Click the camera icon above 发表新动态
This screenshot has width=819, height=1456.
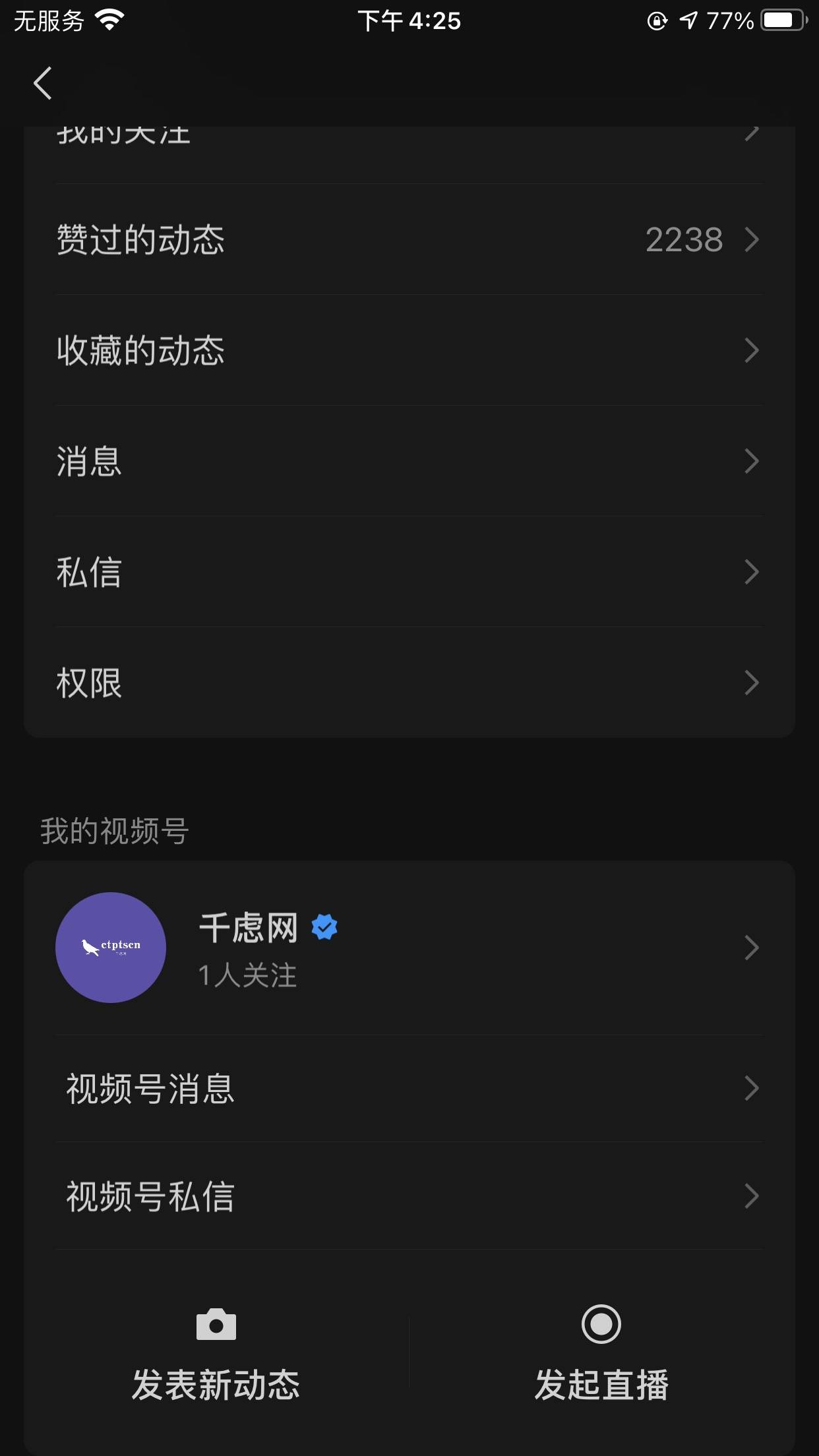coord(218,1325)
